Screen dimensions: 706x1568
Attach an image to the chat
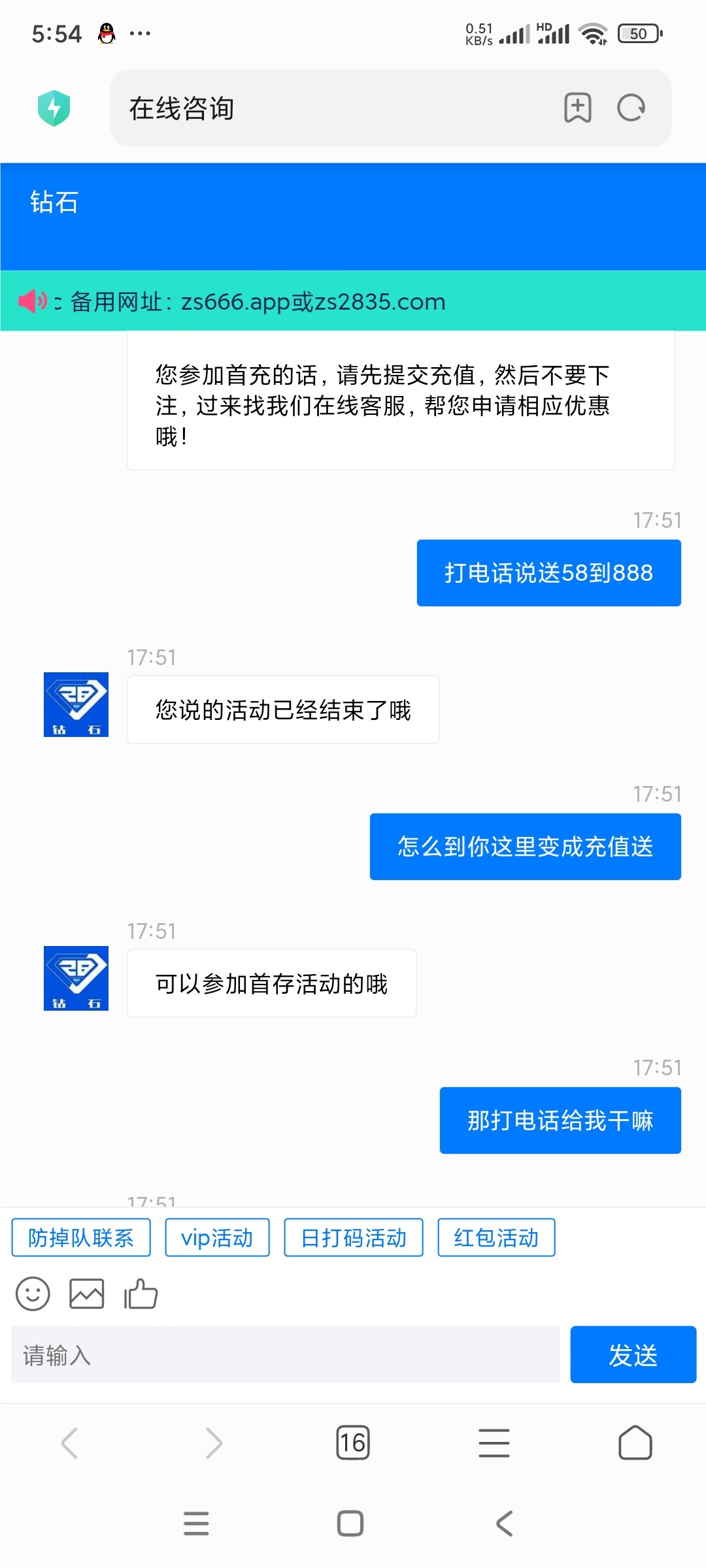coord(87,1294)
